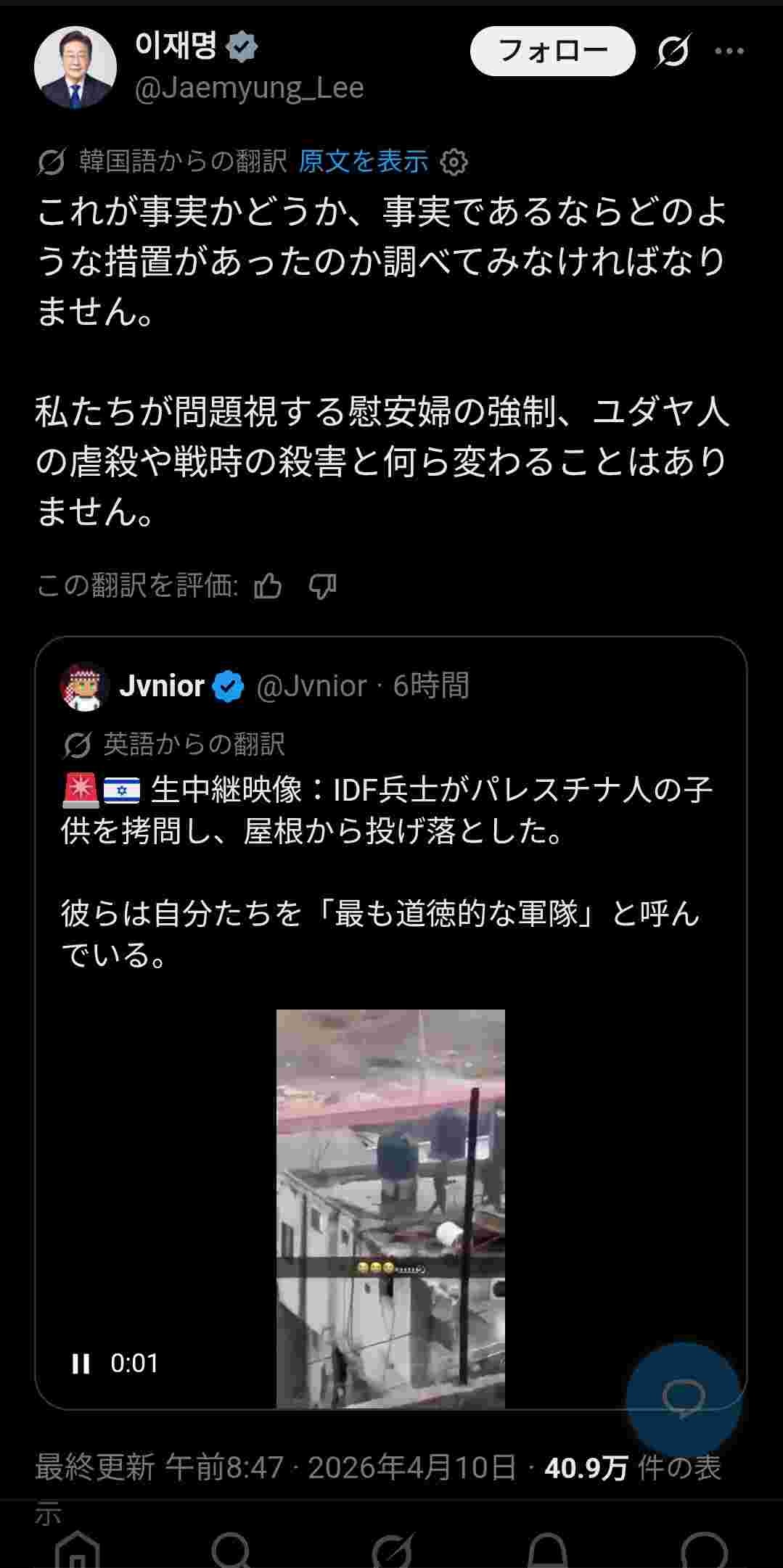Open the Grok icon beside the follow button
Image resolution: width=783 pixels, height=1568 pixels.
pyautogui.click(x=673, y=51)
